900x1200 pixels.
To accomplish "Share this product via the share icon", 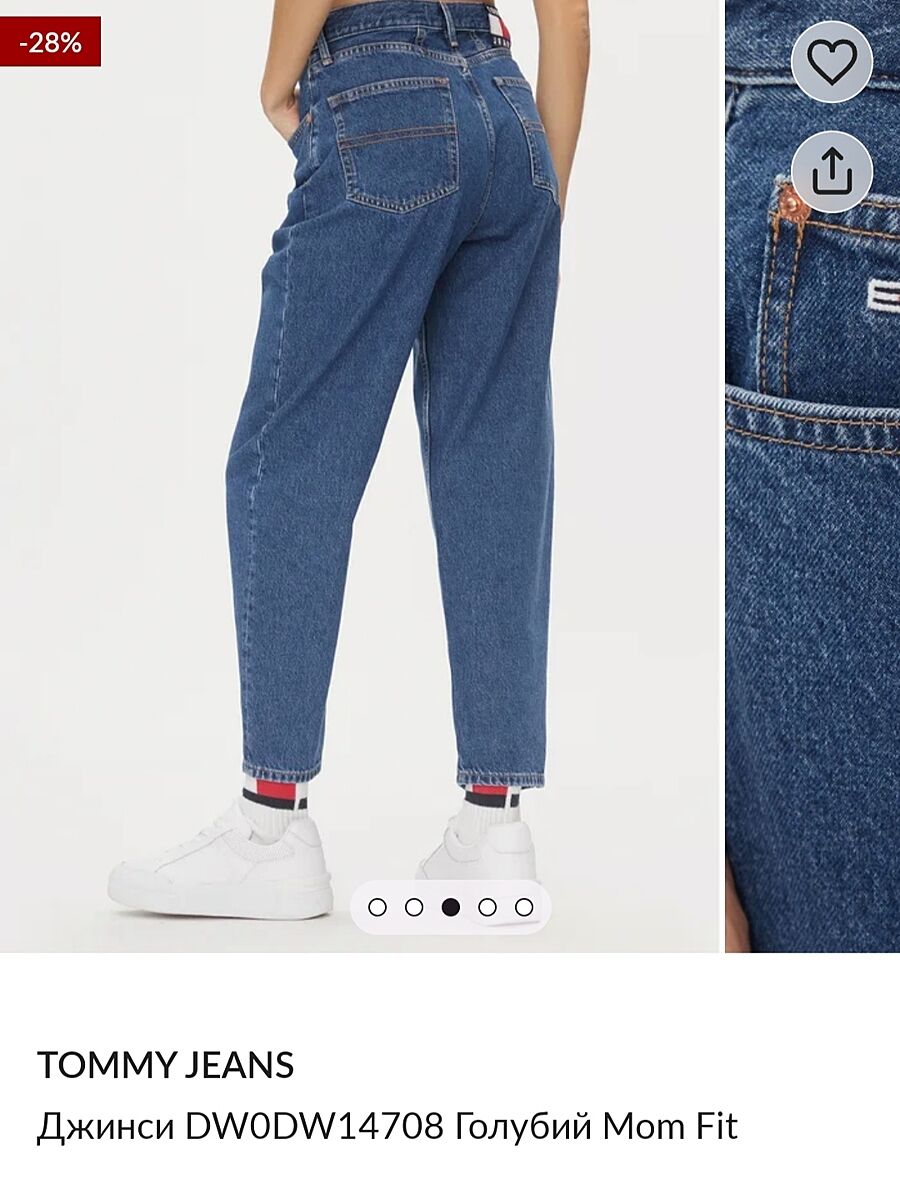I will [831, 171].
